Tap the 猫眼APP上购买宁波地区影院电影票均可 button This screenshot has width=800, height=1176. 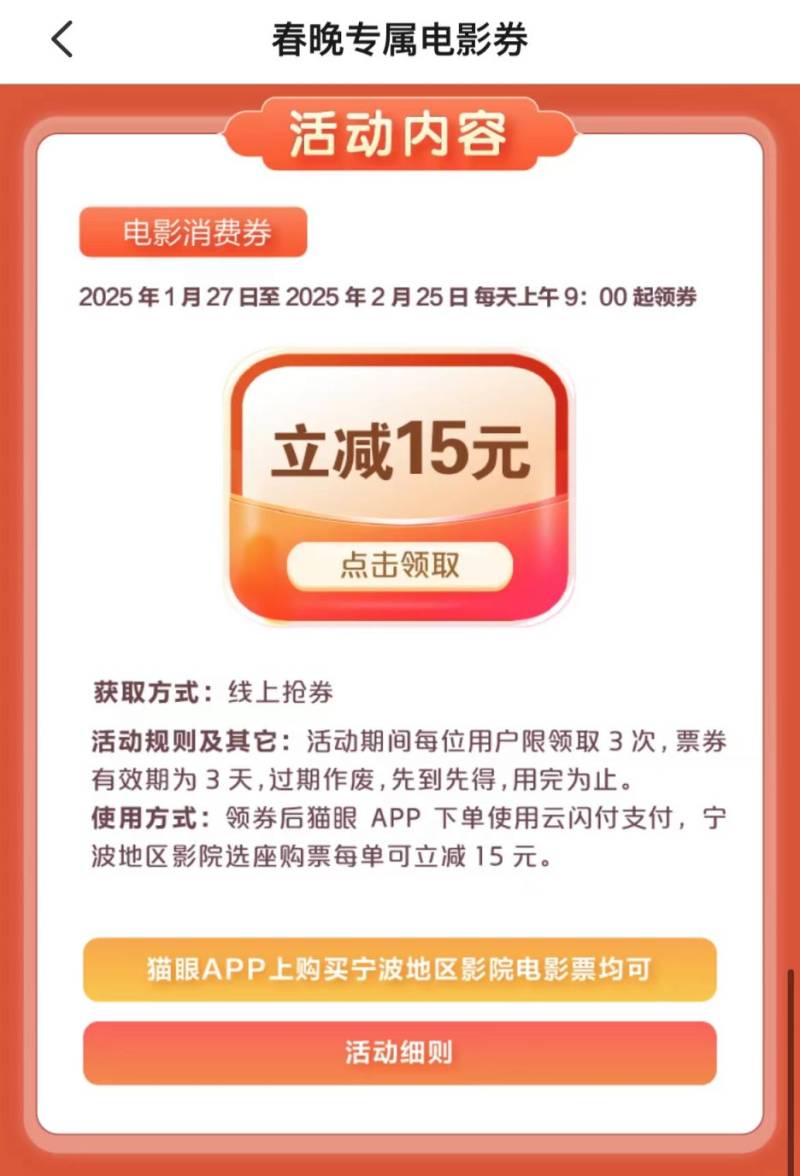pyautogui.click(x=399, y=969)
